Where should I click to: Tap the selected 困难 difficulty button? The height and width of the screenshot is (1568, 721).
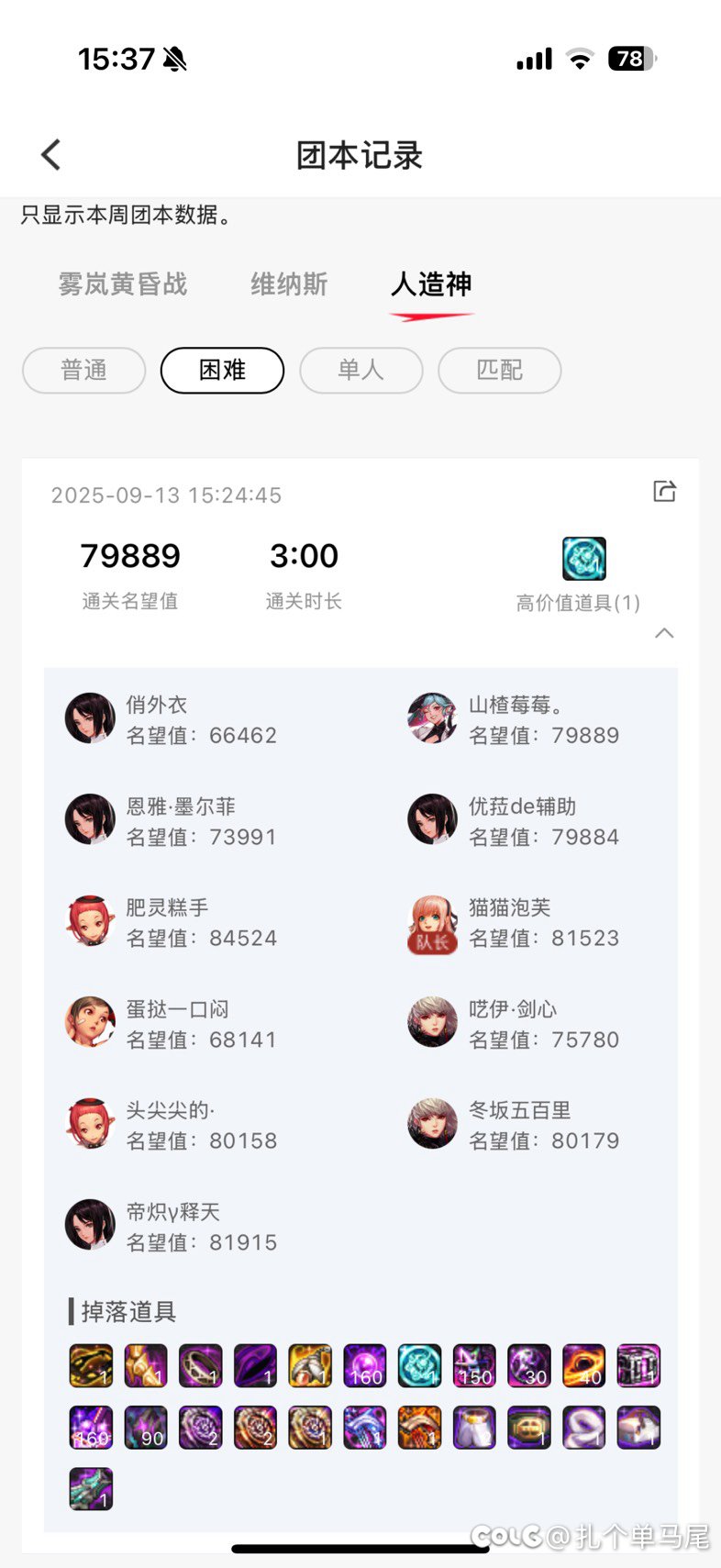click(x=222, y=371)
